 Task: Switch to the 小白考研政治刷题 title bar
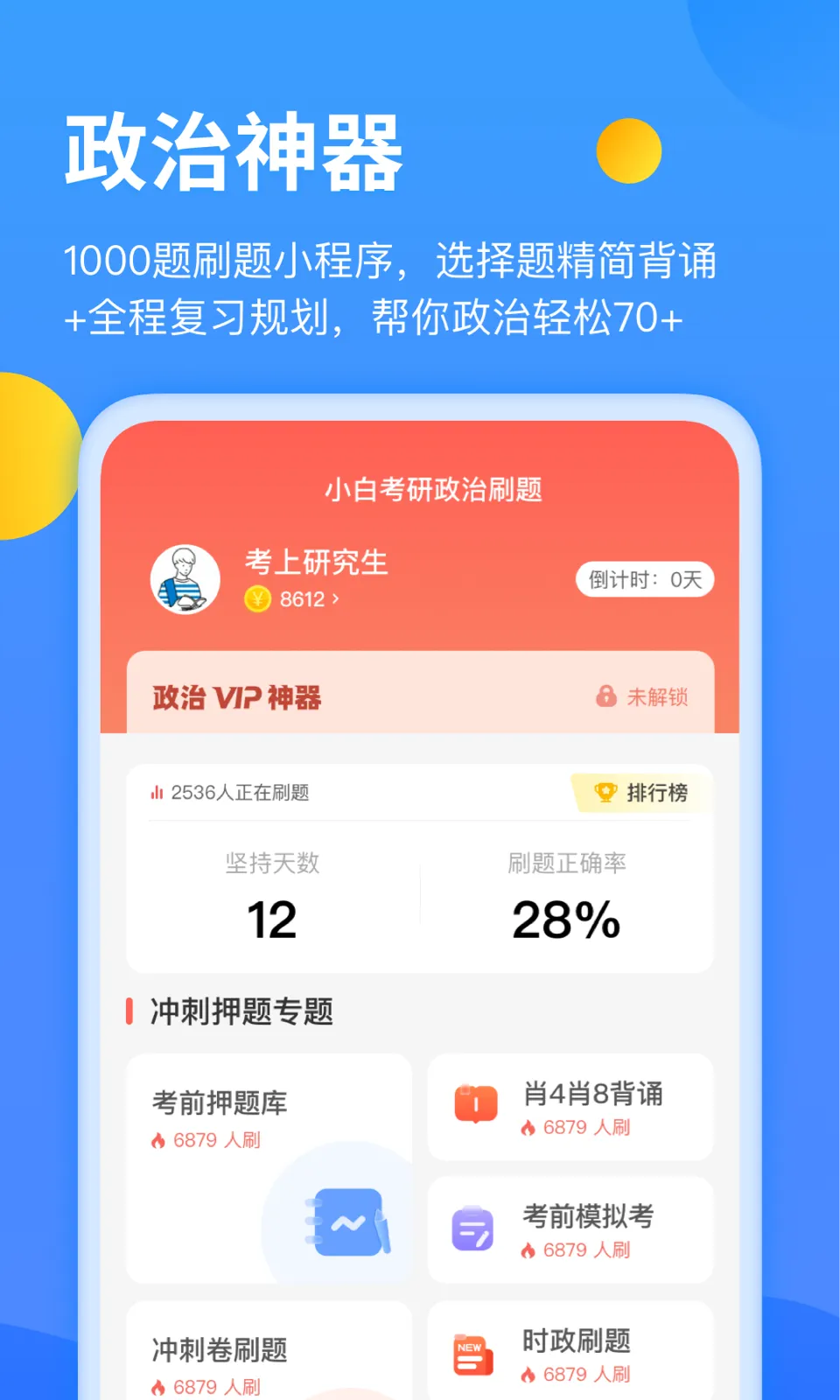[x=432, y=491]
